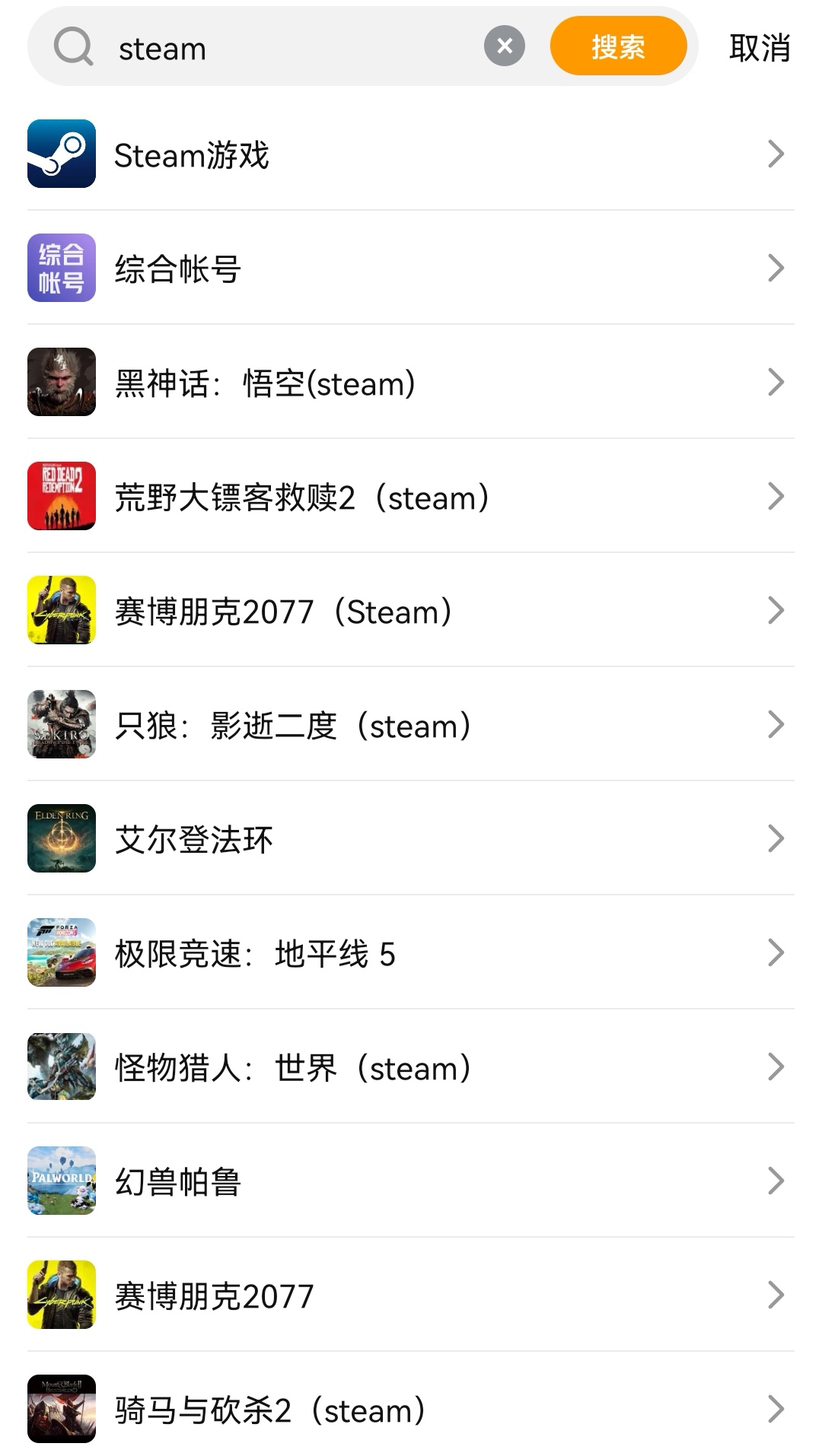
Task: Open 荒野大镖客救赎2 (steam)
Action: pos(411,497)
